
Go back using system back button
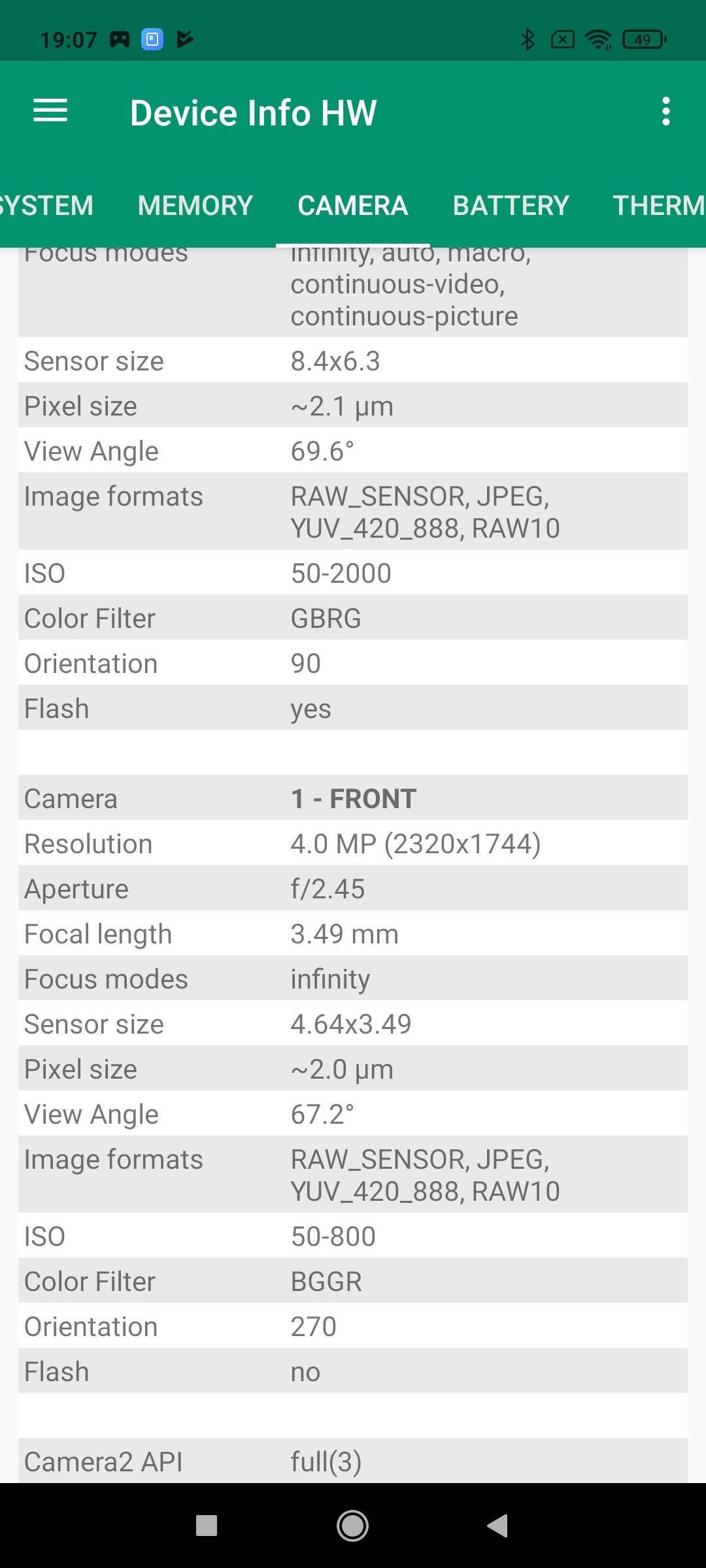(x=498, y=1526)
